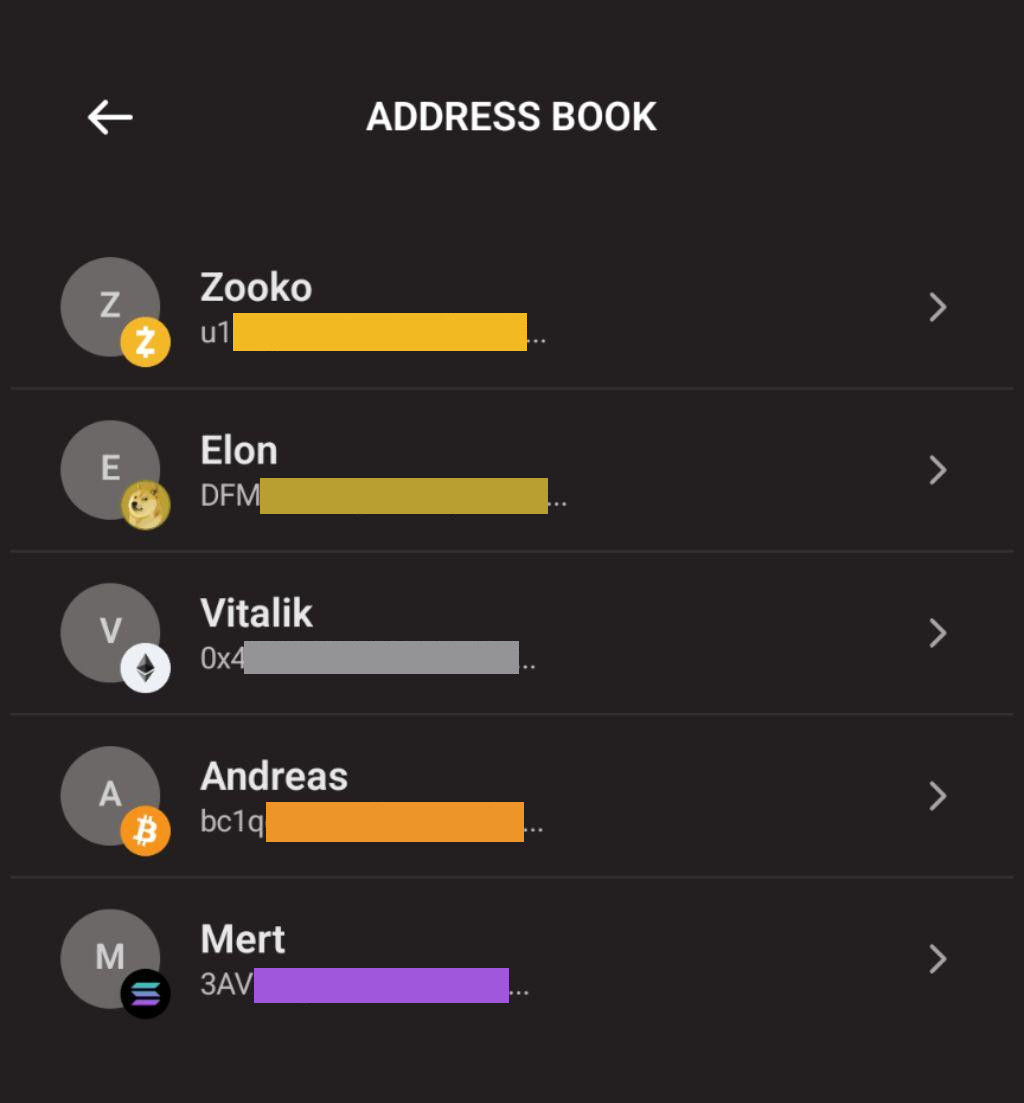View Vitalik's Ethereum contact

tap(510, 634)
